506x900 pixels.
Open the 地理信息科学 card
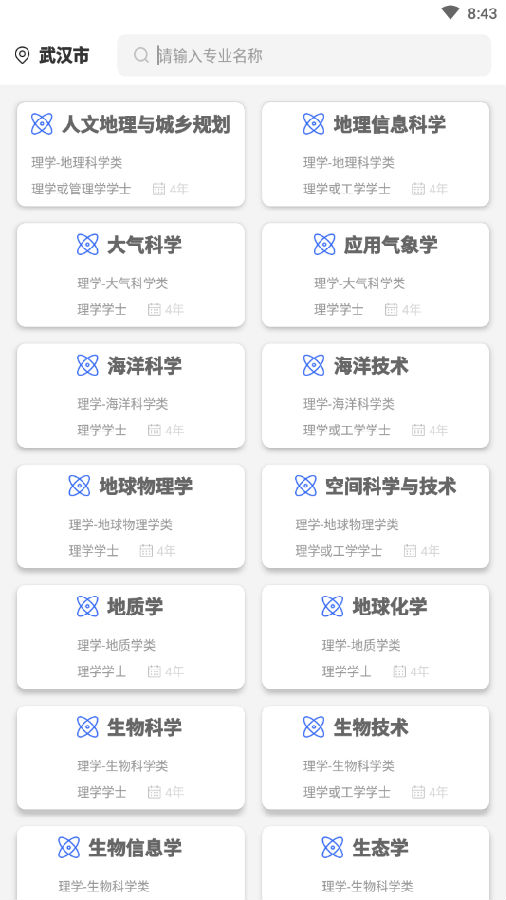click(x=376, y=154)
